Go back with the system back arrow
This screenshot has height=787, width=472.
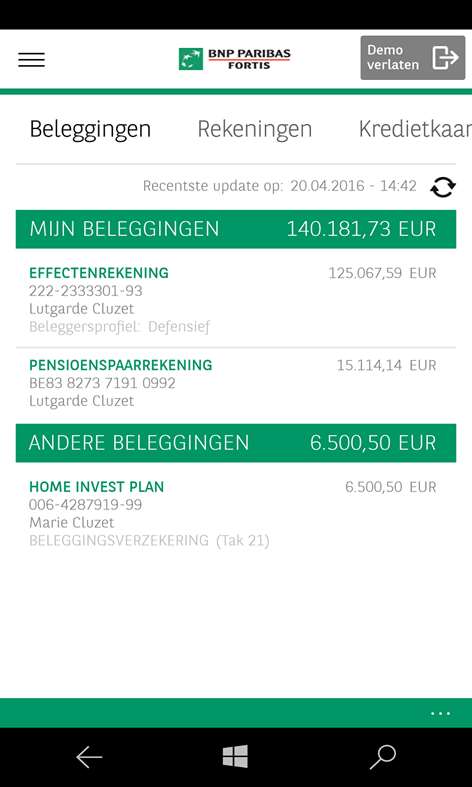coord(89,757)
